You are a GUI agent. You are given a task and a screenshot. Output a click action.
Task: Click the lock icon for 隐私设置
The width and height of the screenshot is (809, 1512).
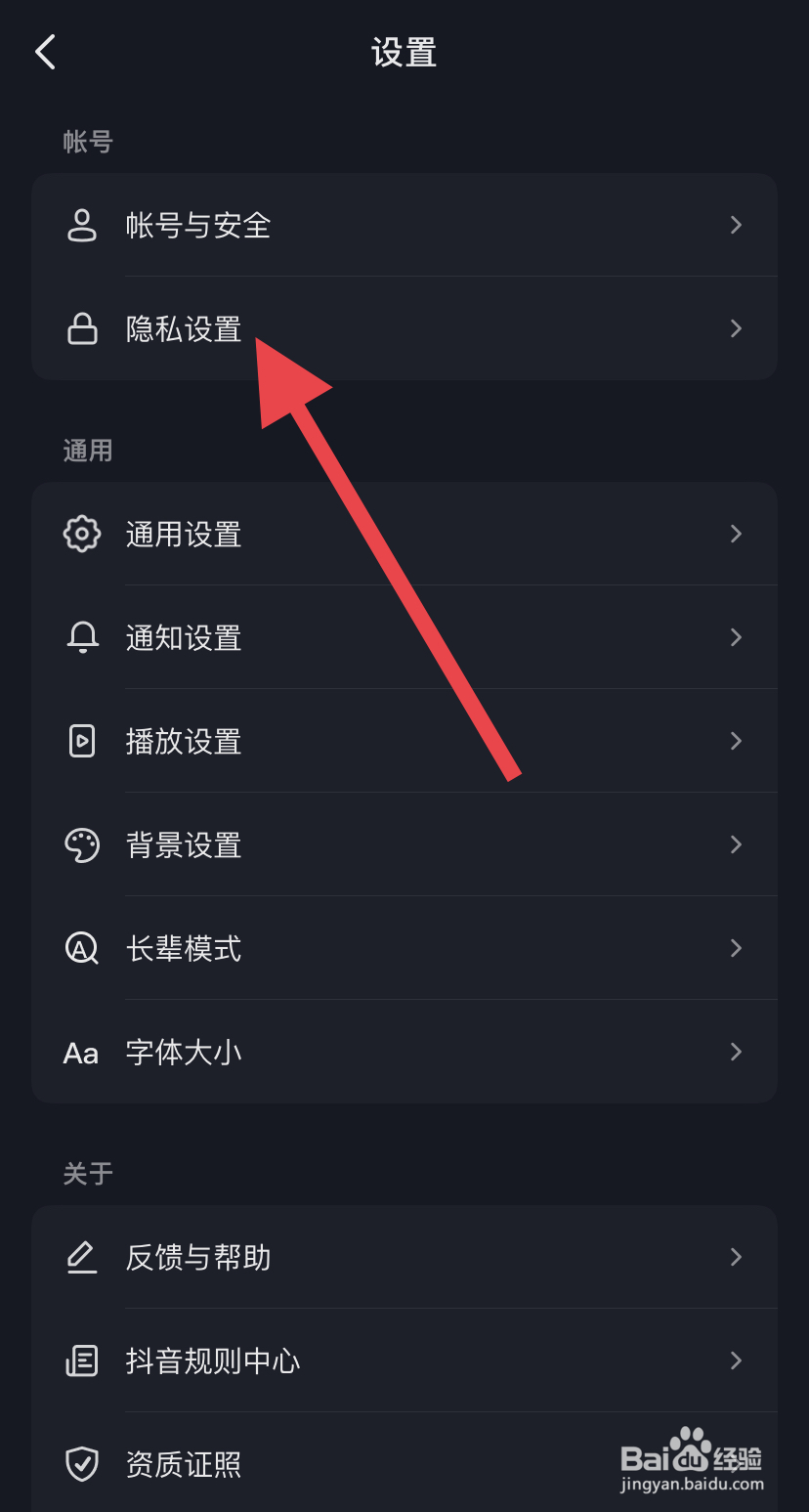tap(82, 328)
